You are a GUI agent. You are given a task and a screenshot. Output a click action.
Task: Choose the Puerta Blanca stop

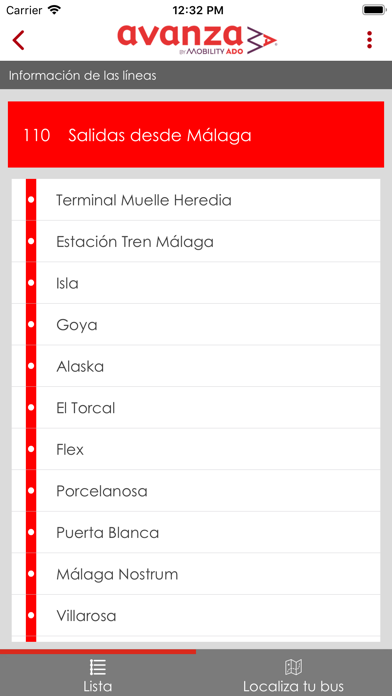(x=196, y=533)
